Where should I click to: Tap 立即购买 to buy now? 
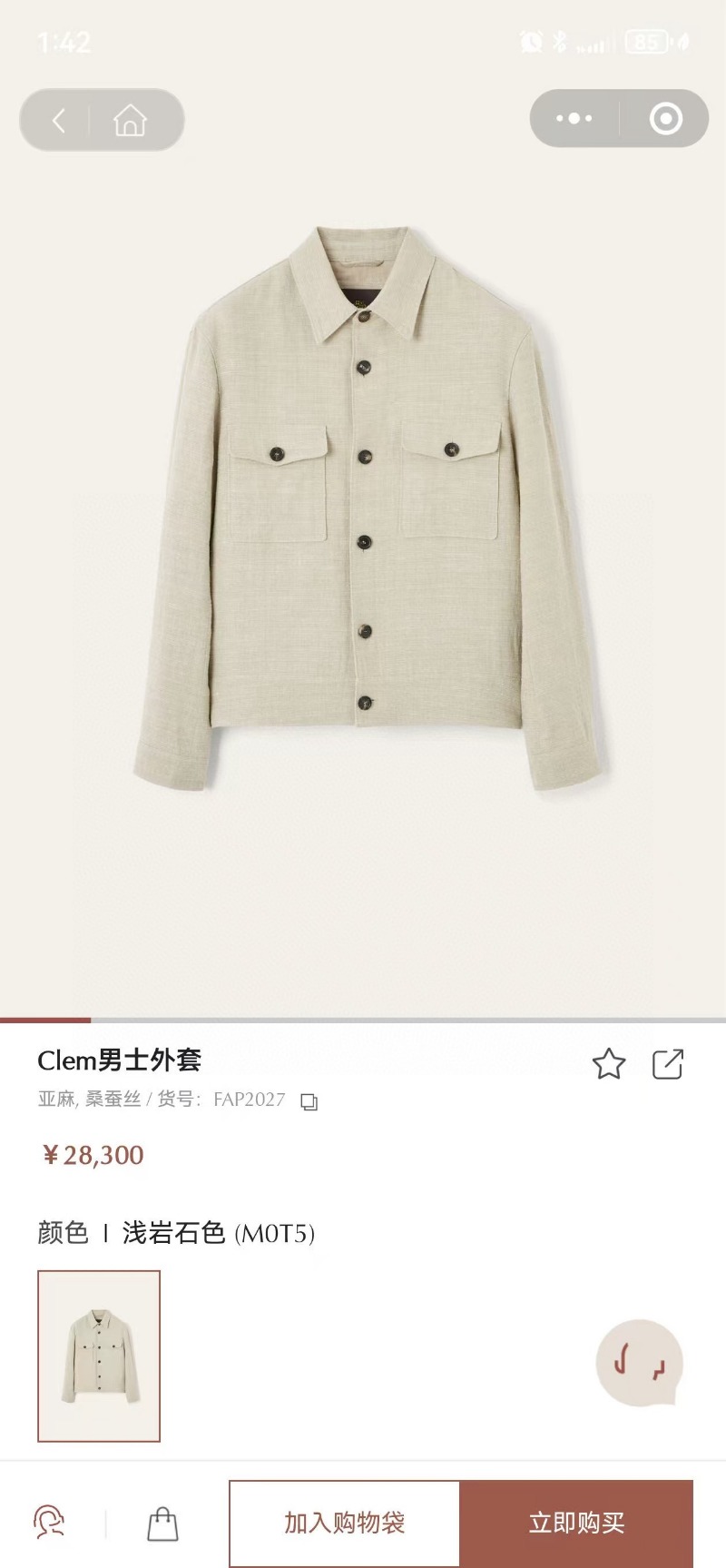click(x=576, y=1523)
